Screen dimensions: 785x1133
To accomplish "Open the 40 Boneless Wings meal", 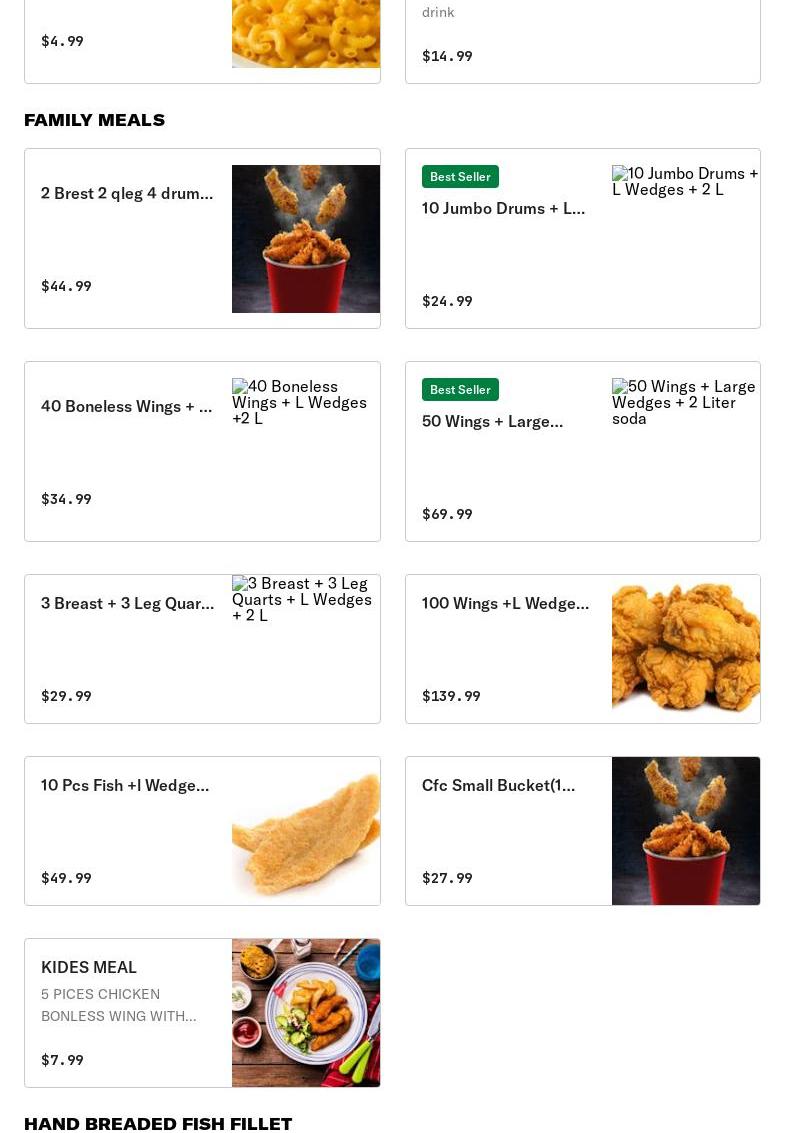I will pyautogui.click(x=202, y=451).
